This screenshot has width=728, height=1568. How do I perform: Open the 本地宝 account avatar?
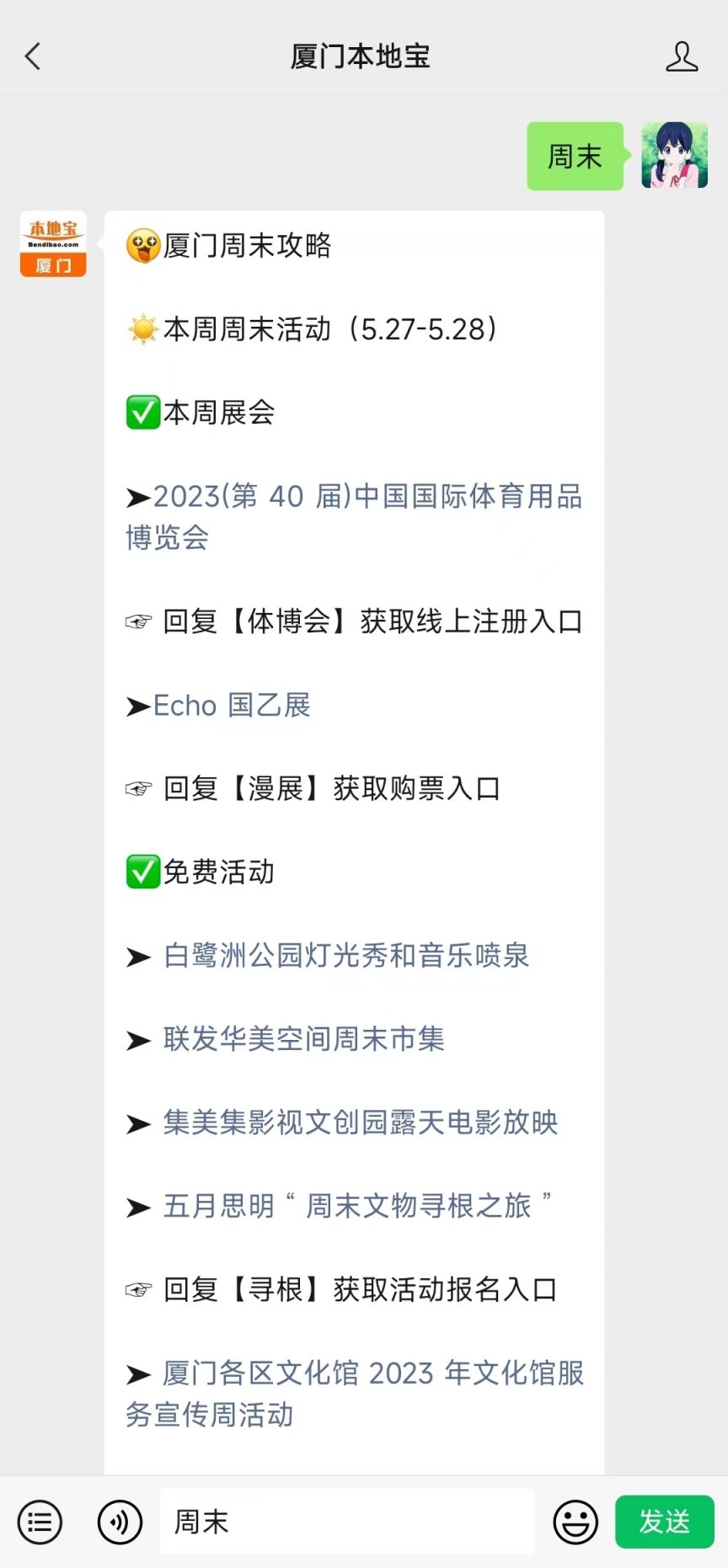pyautogui.click(x=53, y=244)
